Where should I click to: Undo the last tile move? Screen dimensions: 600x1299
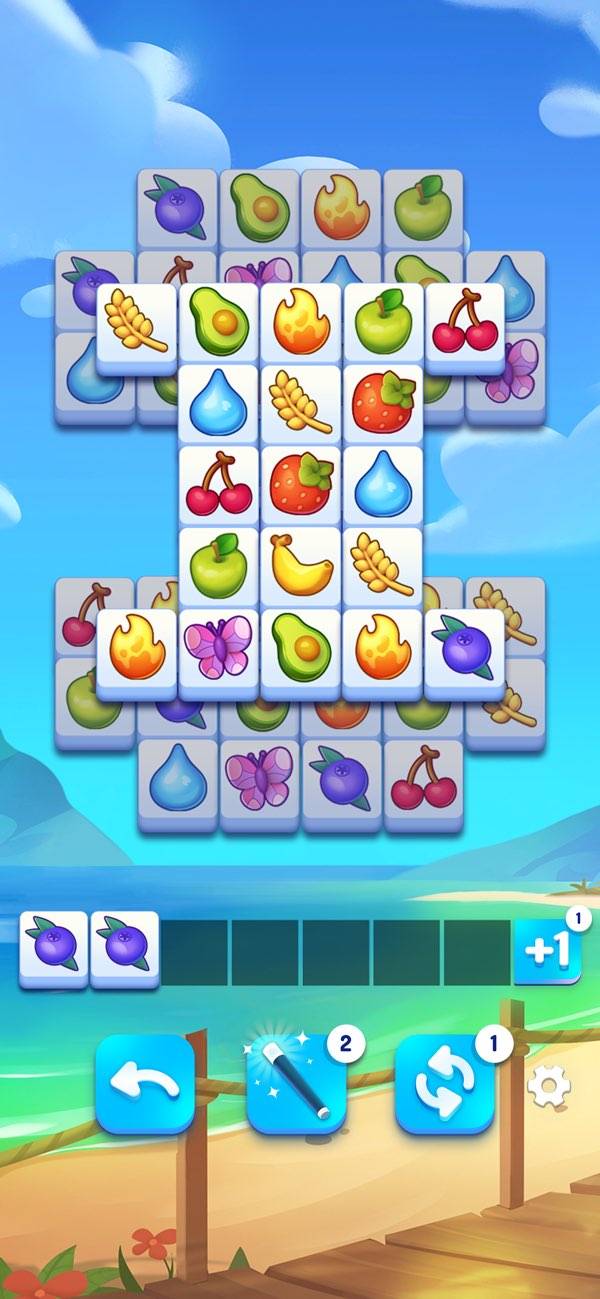click(145, 1084)
